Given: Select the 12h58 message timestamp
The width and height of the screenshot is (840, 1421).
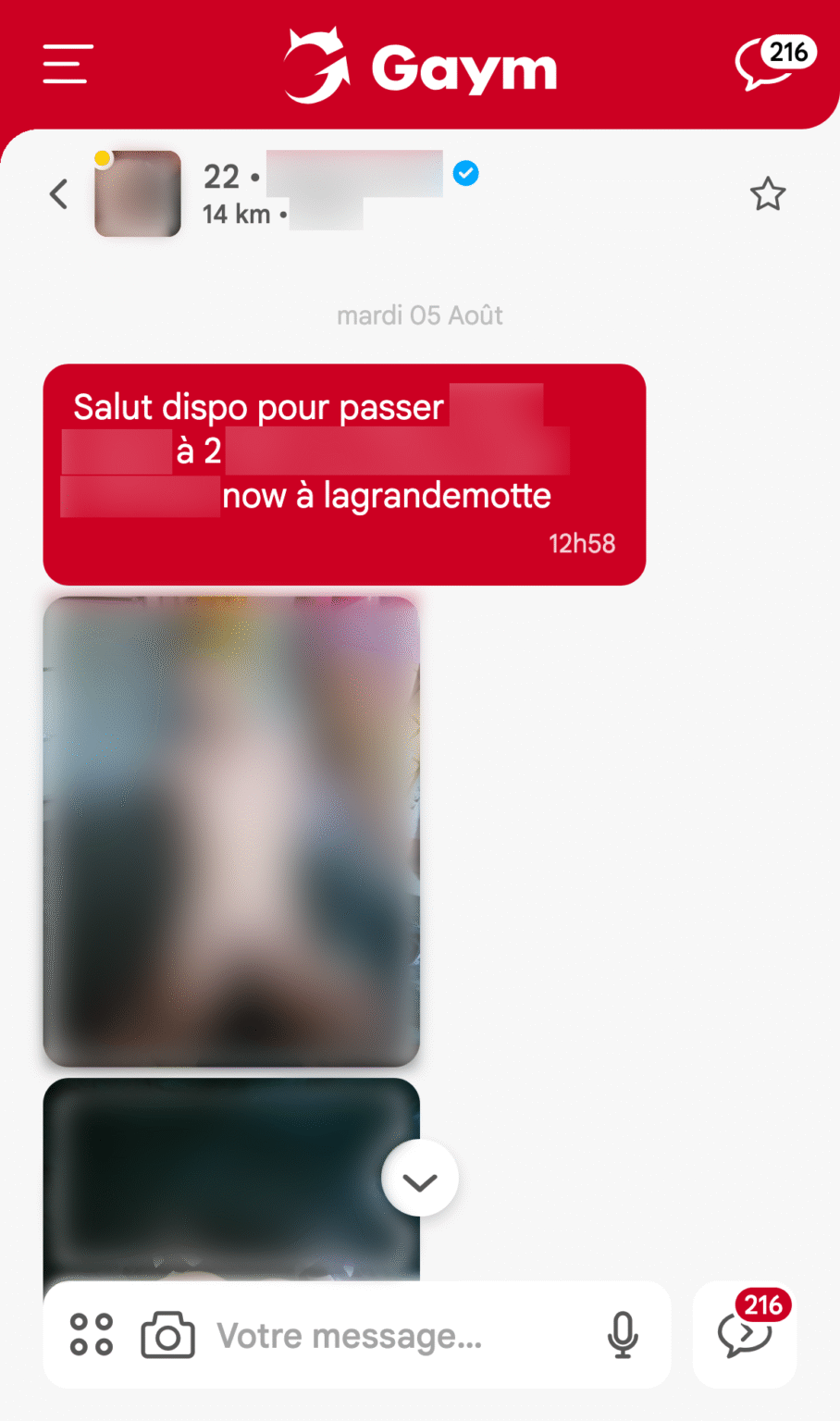Looking at the screenshot, I should pos(581,543).
